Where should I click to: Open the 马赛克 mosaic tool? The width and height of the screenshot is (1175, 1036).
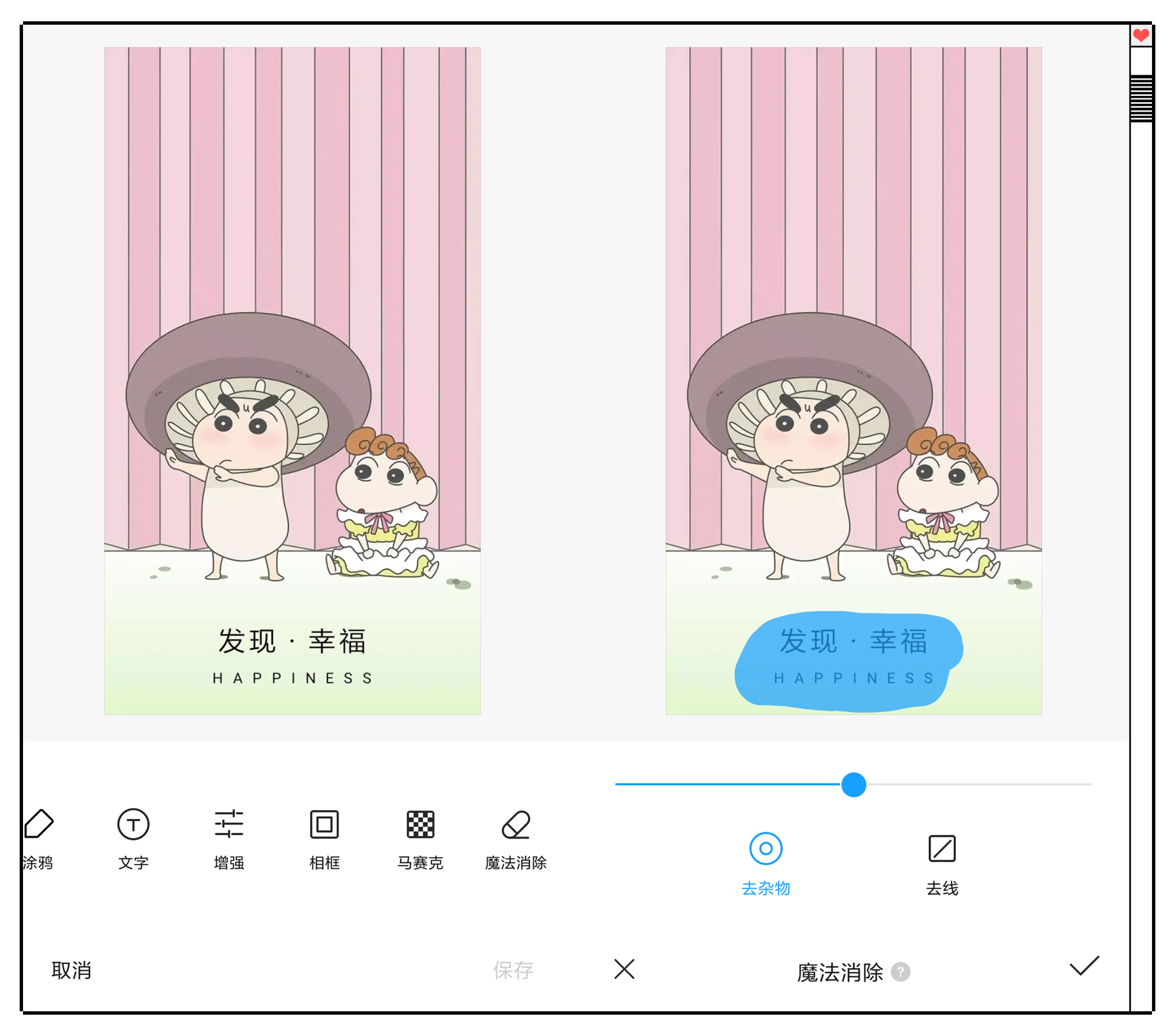tap(420, 837)
